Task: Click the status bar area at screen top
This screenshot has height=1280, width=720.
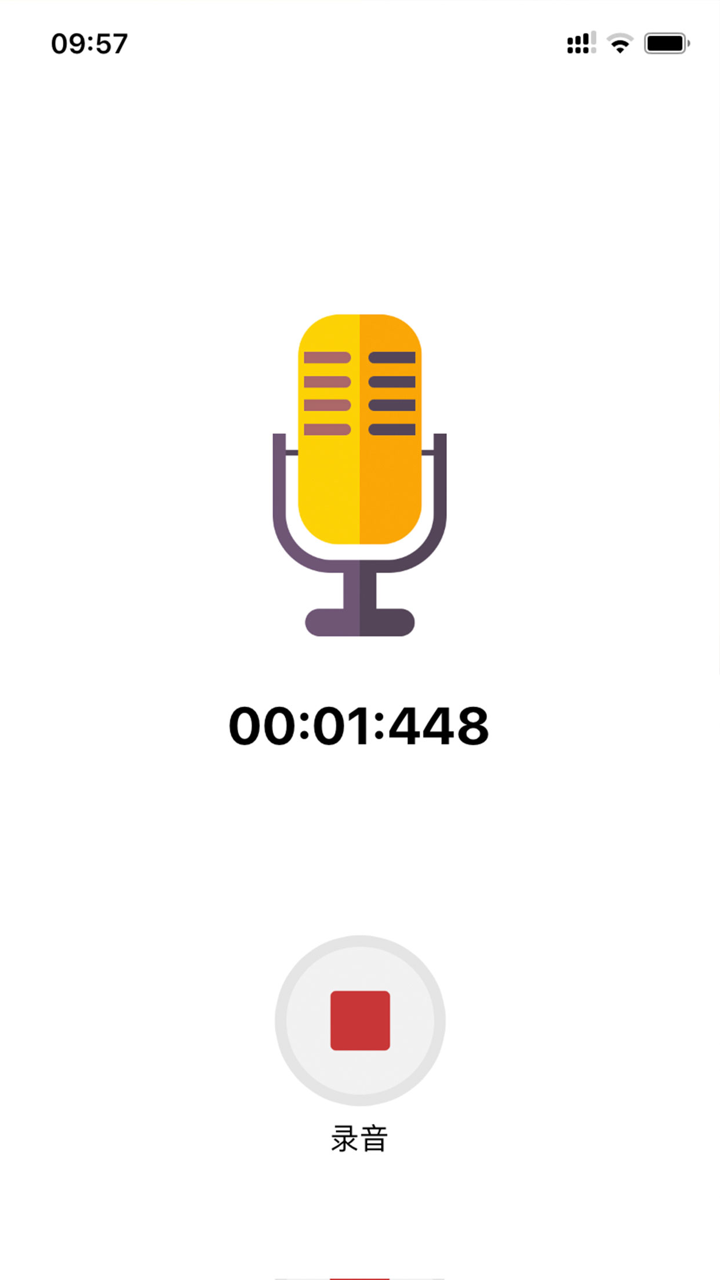Action: pyautogui.click(x=360, y=43)
